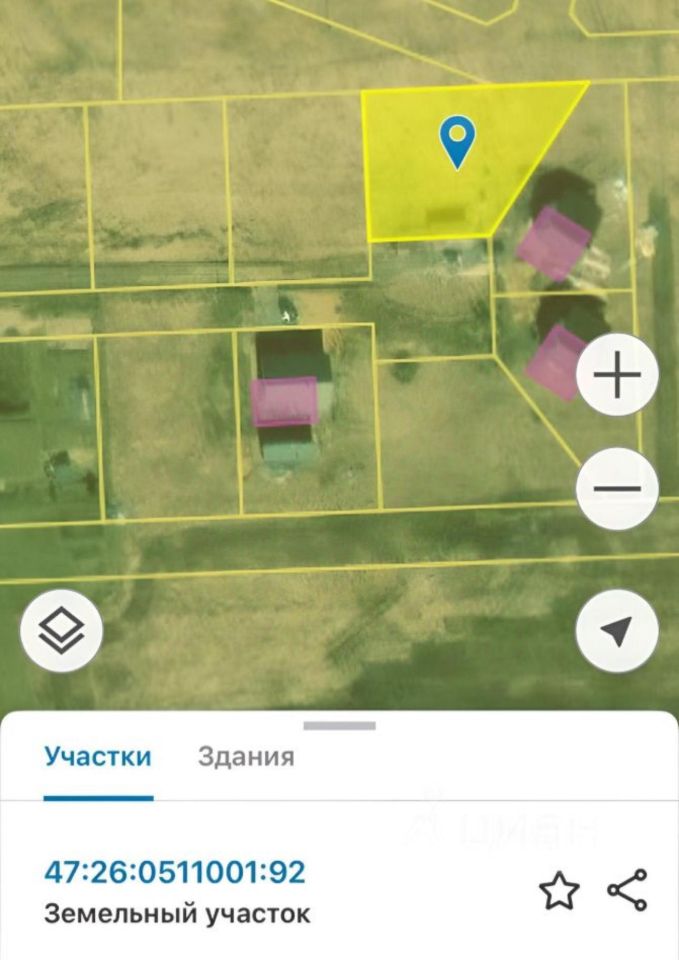Zoom in on the map

[617, 376]
